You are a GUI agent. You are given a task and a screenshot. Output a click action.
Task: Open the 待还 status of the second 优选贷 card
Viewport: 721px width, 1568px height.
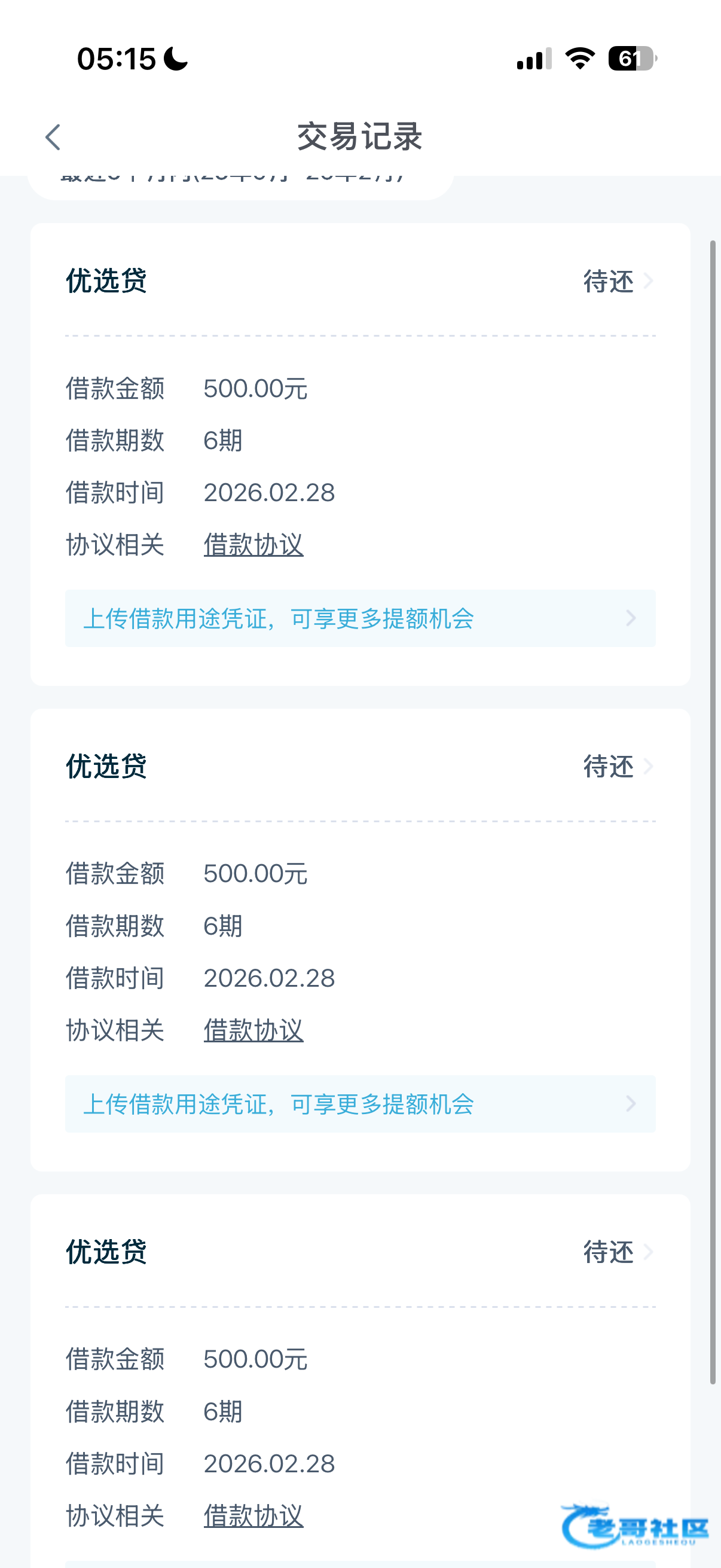[618, 766]
